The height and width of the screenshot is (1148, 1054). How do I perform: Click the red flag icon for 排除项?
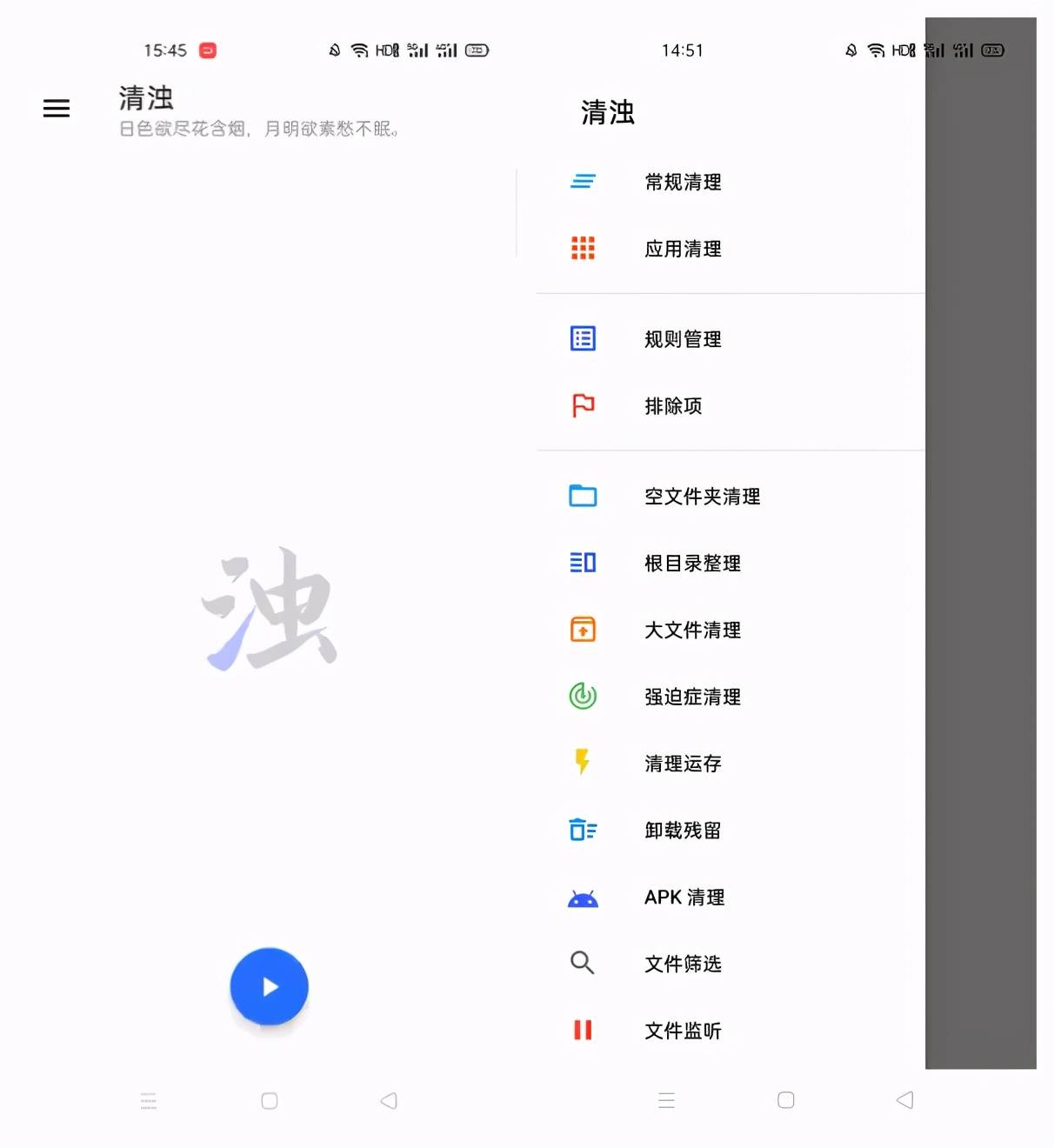(583, 406)
